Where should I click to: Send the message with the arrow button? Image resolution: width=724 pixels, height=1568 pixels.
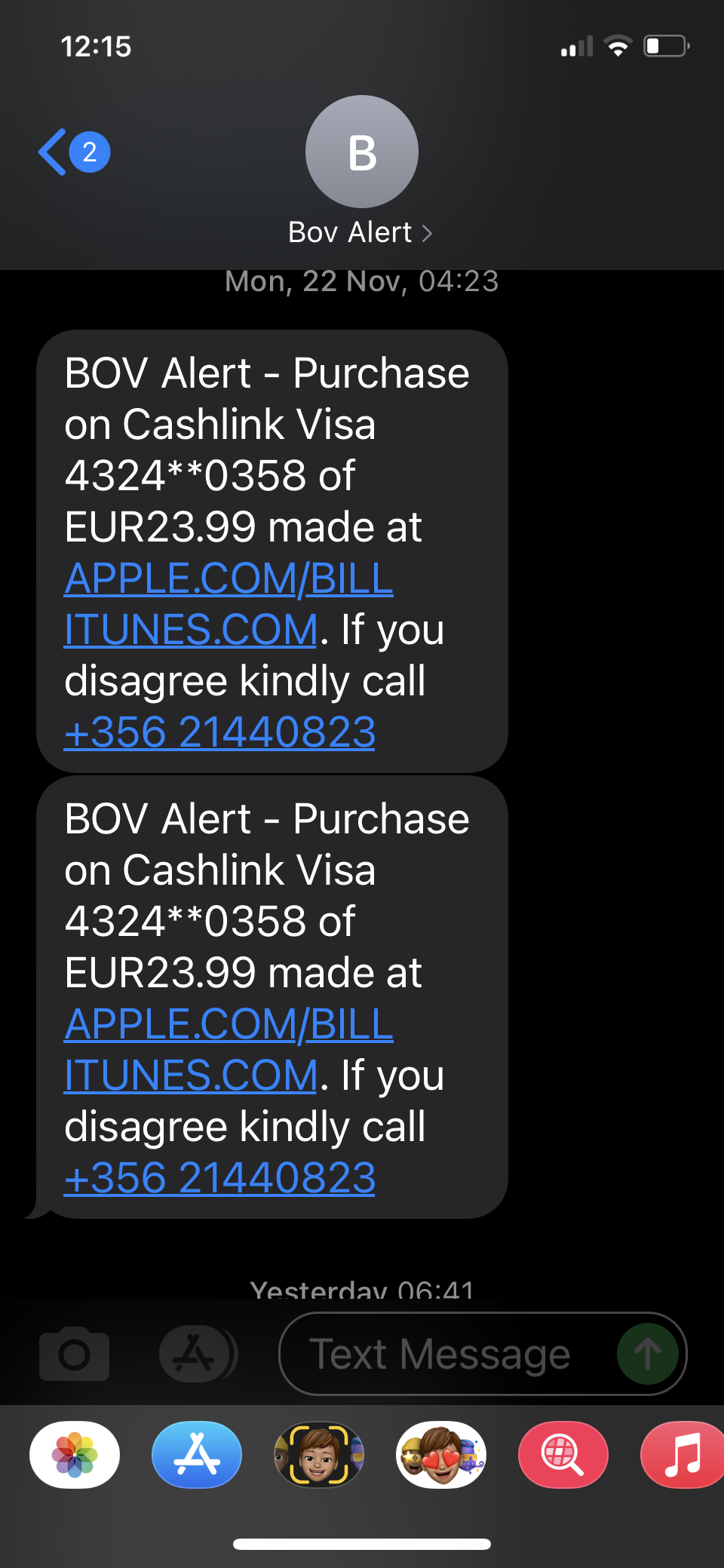[648, 1355]
